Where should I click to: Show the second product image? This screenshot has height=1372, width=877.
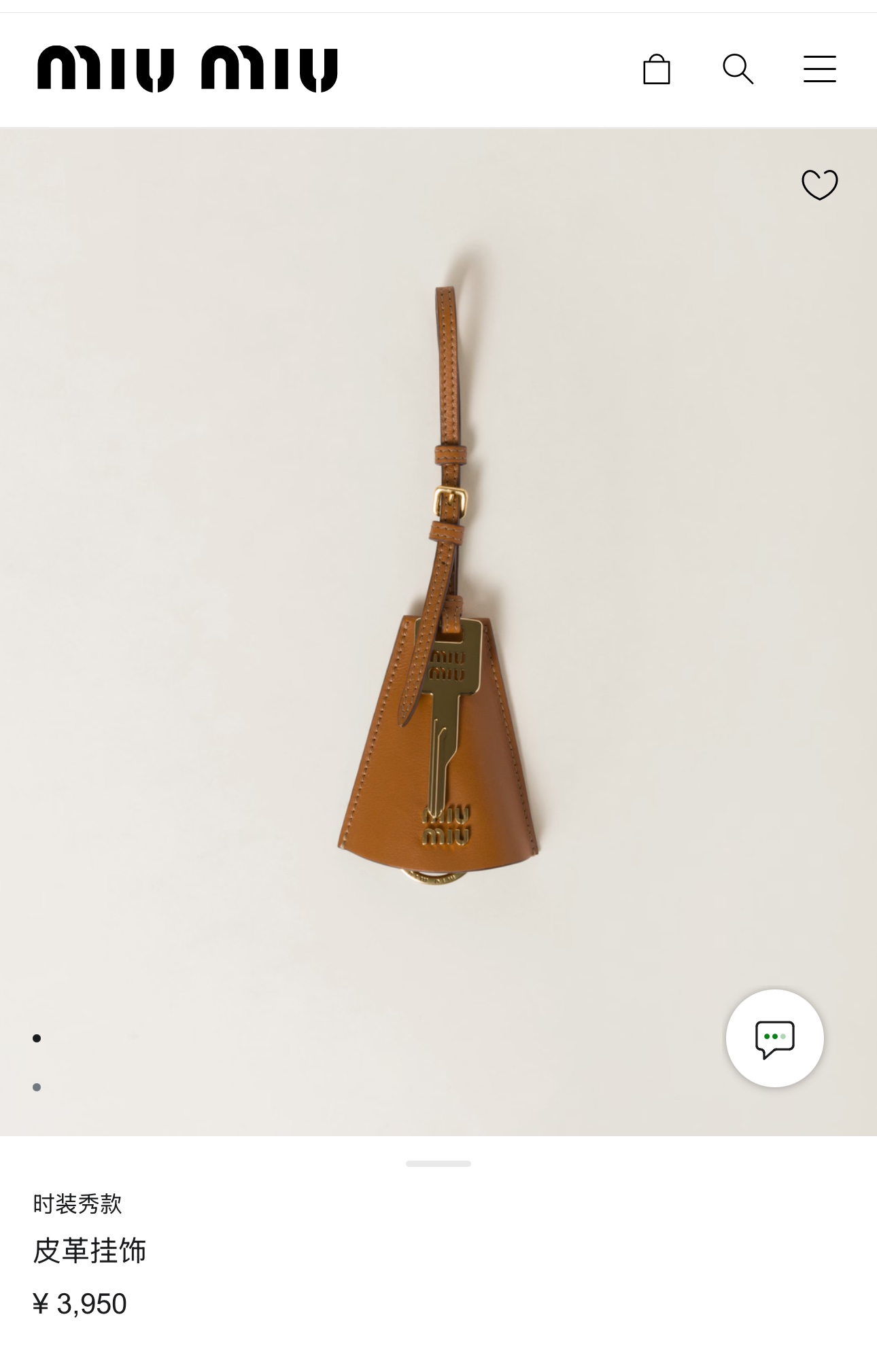37,1087
